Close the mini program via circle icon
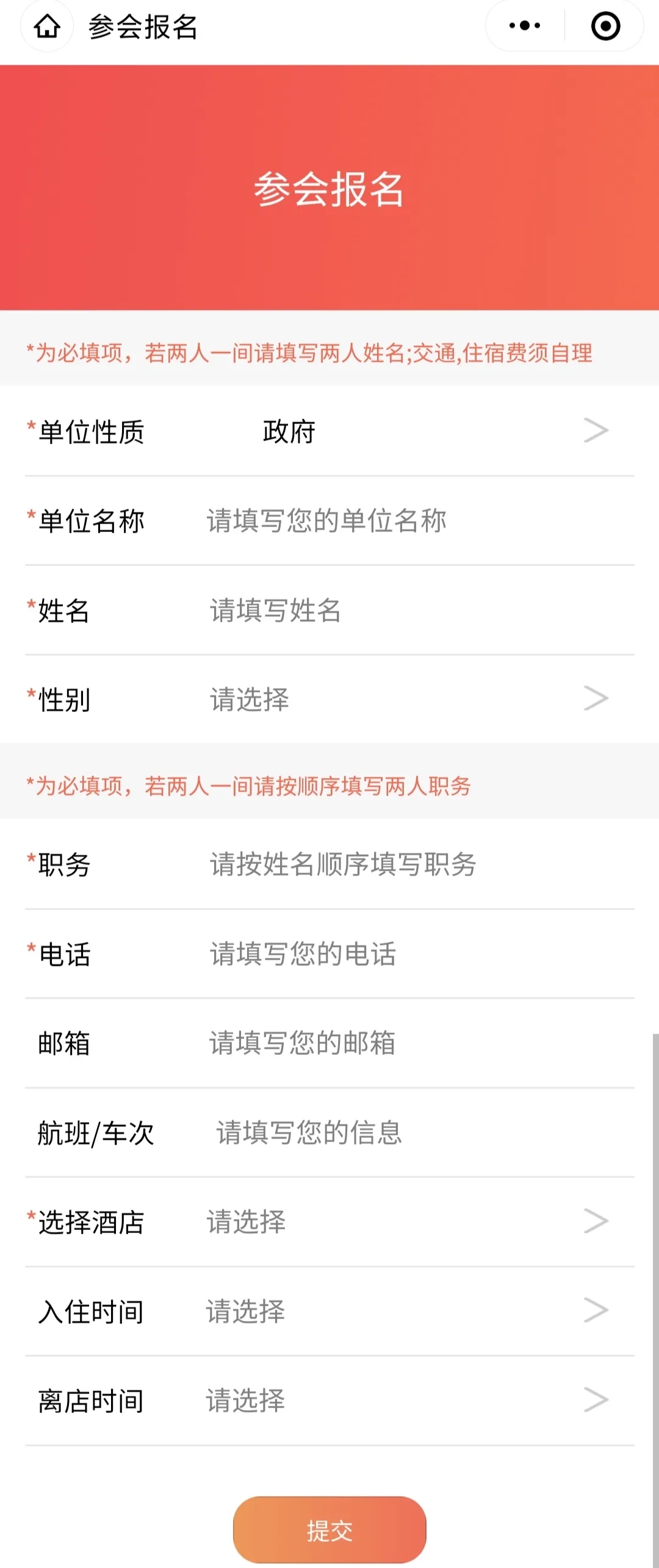This screenshot has height=1568, width=659. 605,26
